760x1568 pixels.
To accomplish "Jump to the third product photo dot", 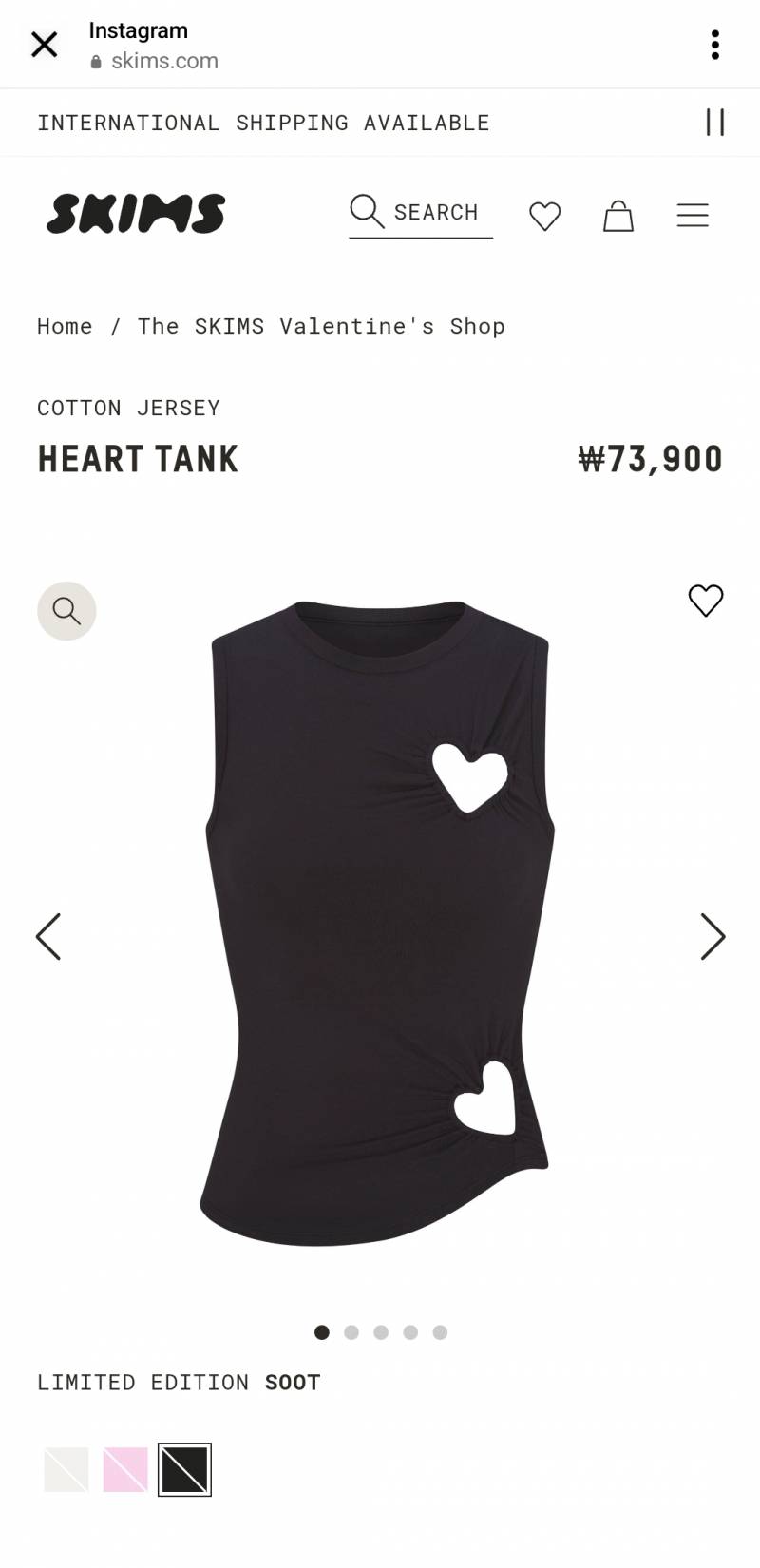I will pyautogui.click(x=381, y=1332).
